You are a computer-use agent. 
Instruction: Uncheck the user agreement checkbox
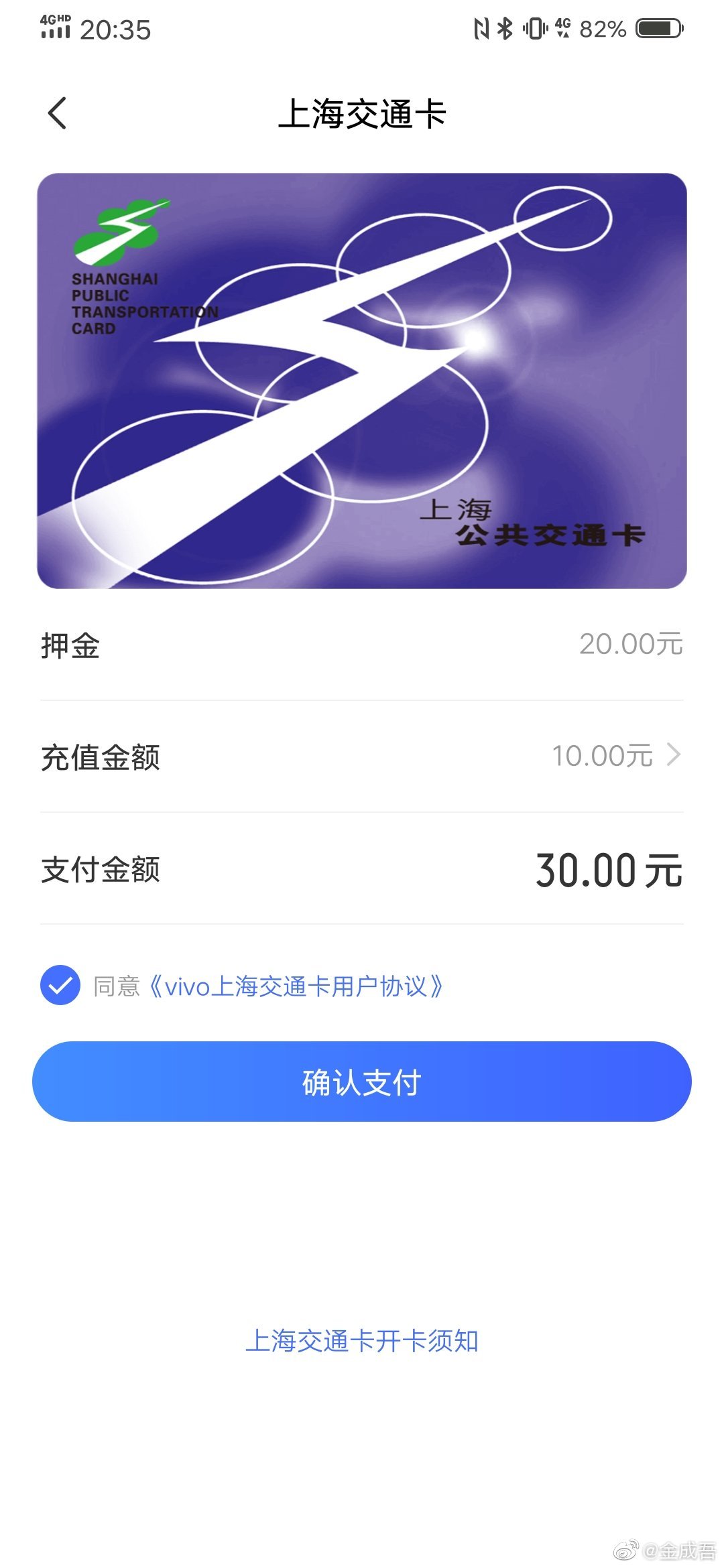(x=60, y=985)
